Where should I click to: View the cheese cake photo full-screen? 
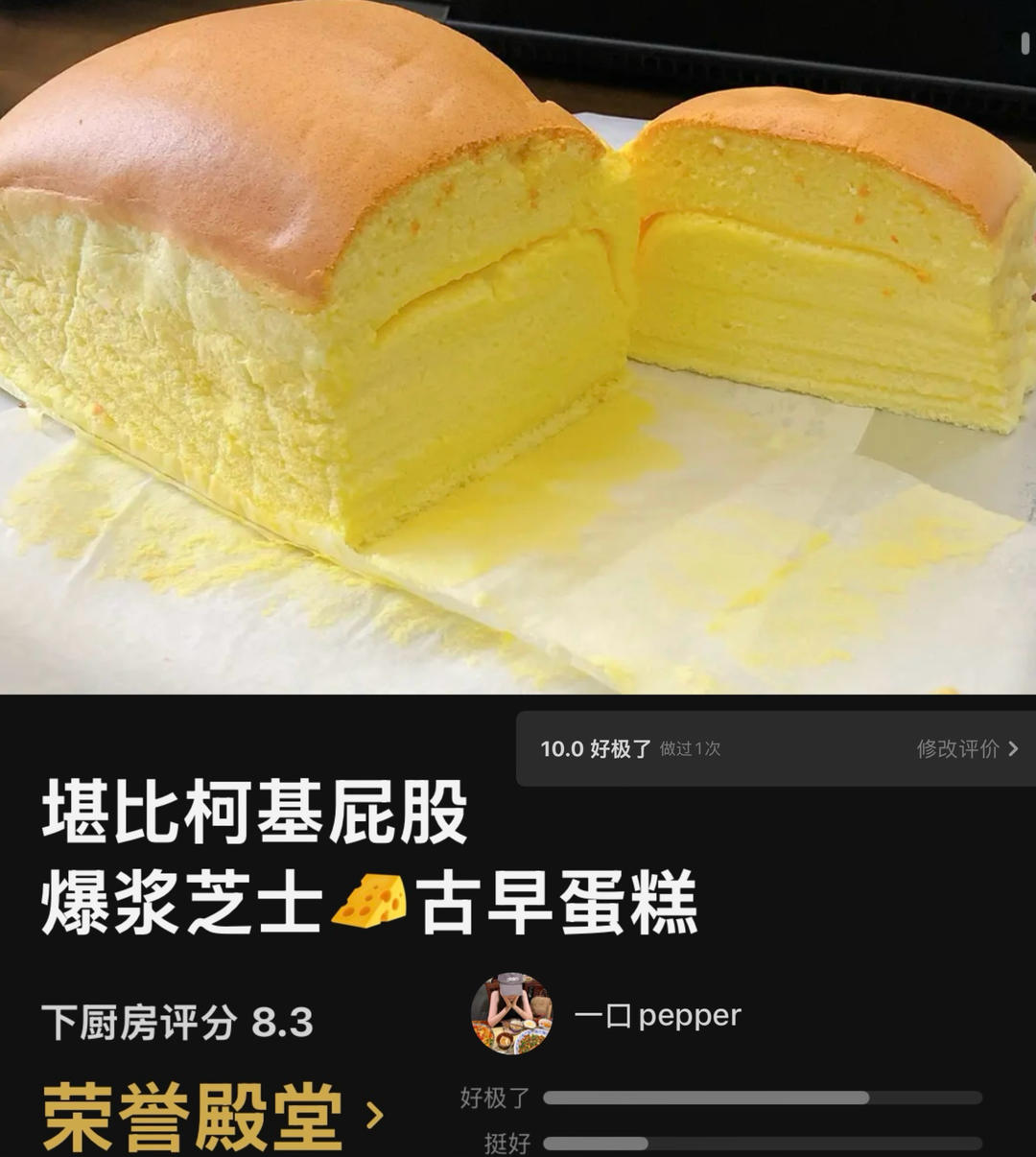(x=518, y=345)
